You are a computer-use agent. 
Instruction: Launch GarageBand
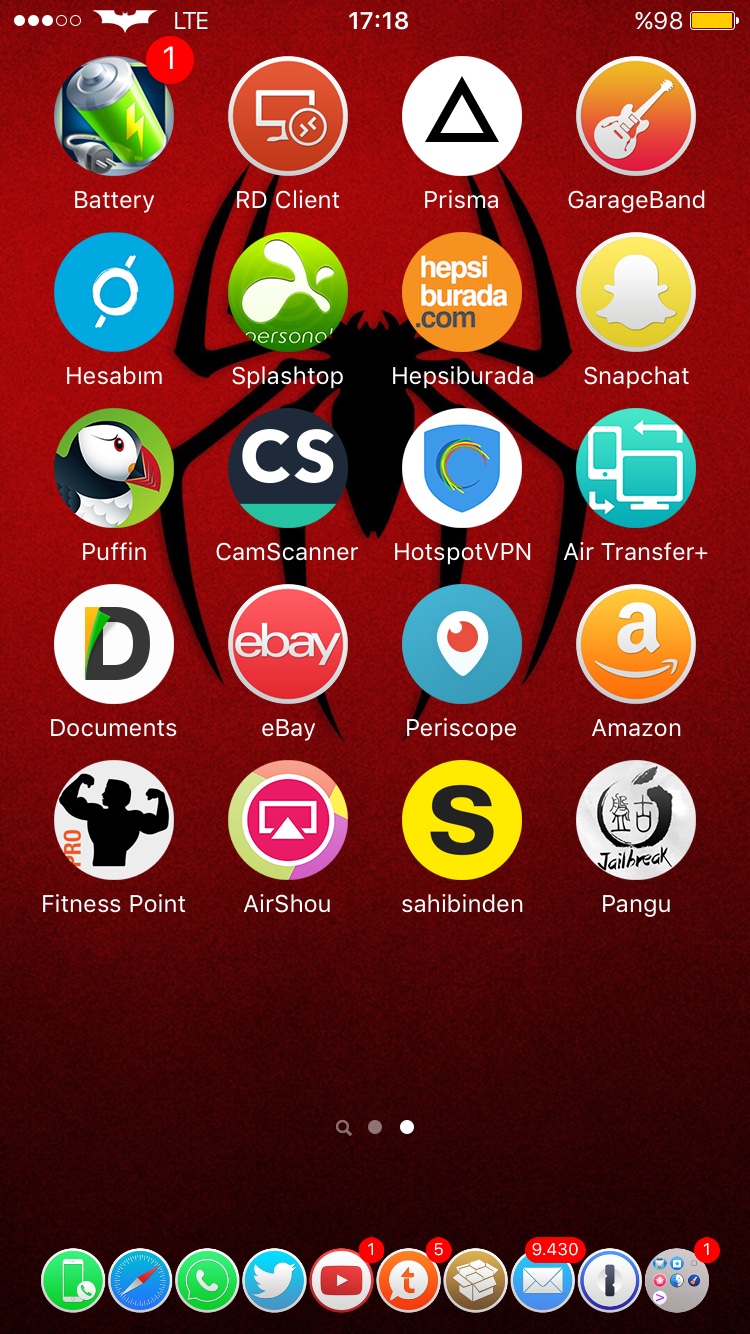point(636,118)
